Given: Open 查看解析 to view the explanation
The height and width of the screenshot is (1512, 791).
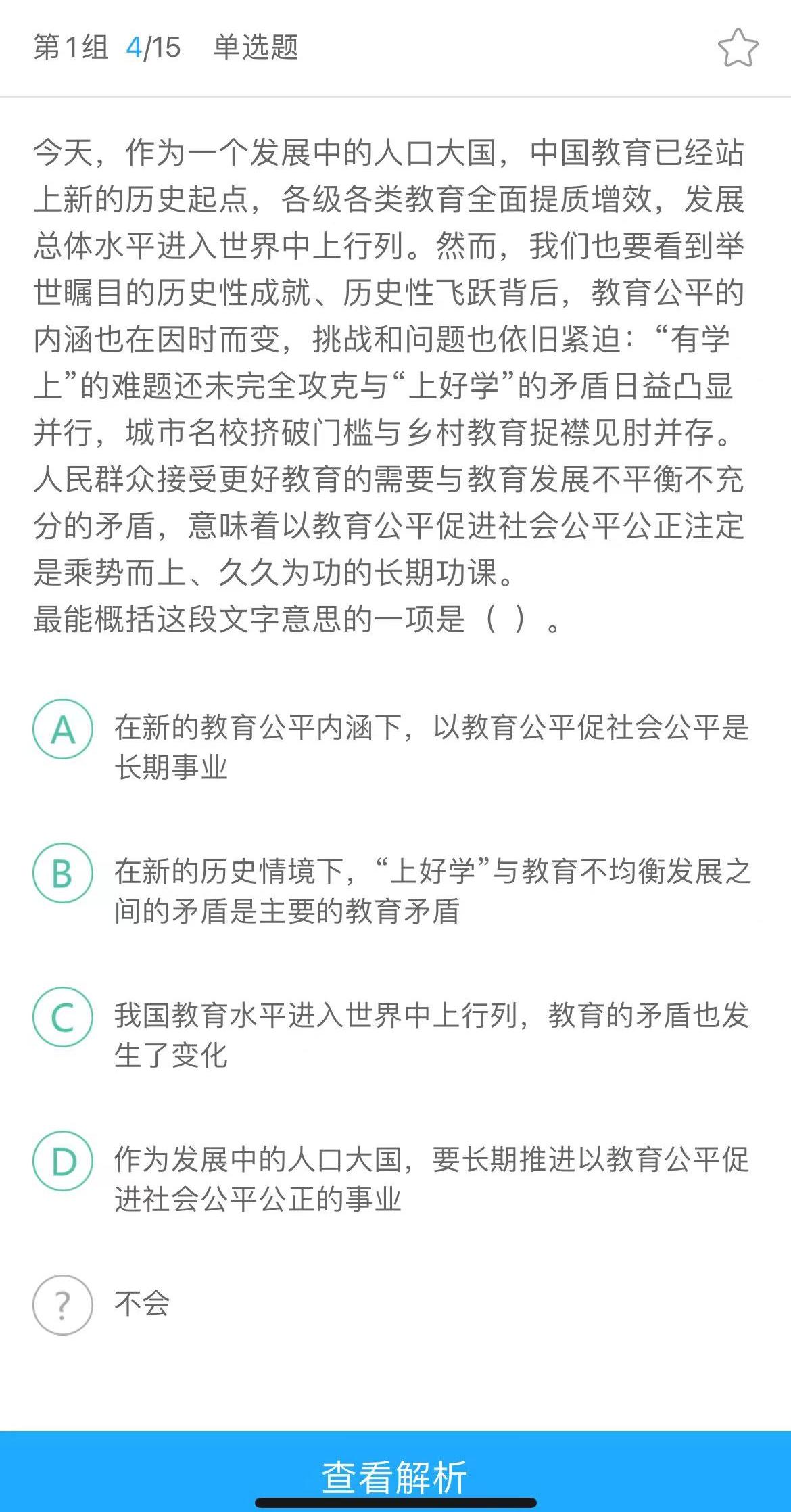Looking at the screenshot, I should (x=395, y=1476).
